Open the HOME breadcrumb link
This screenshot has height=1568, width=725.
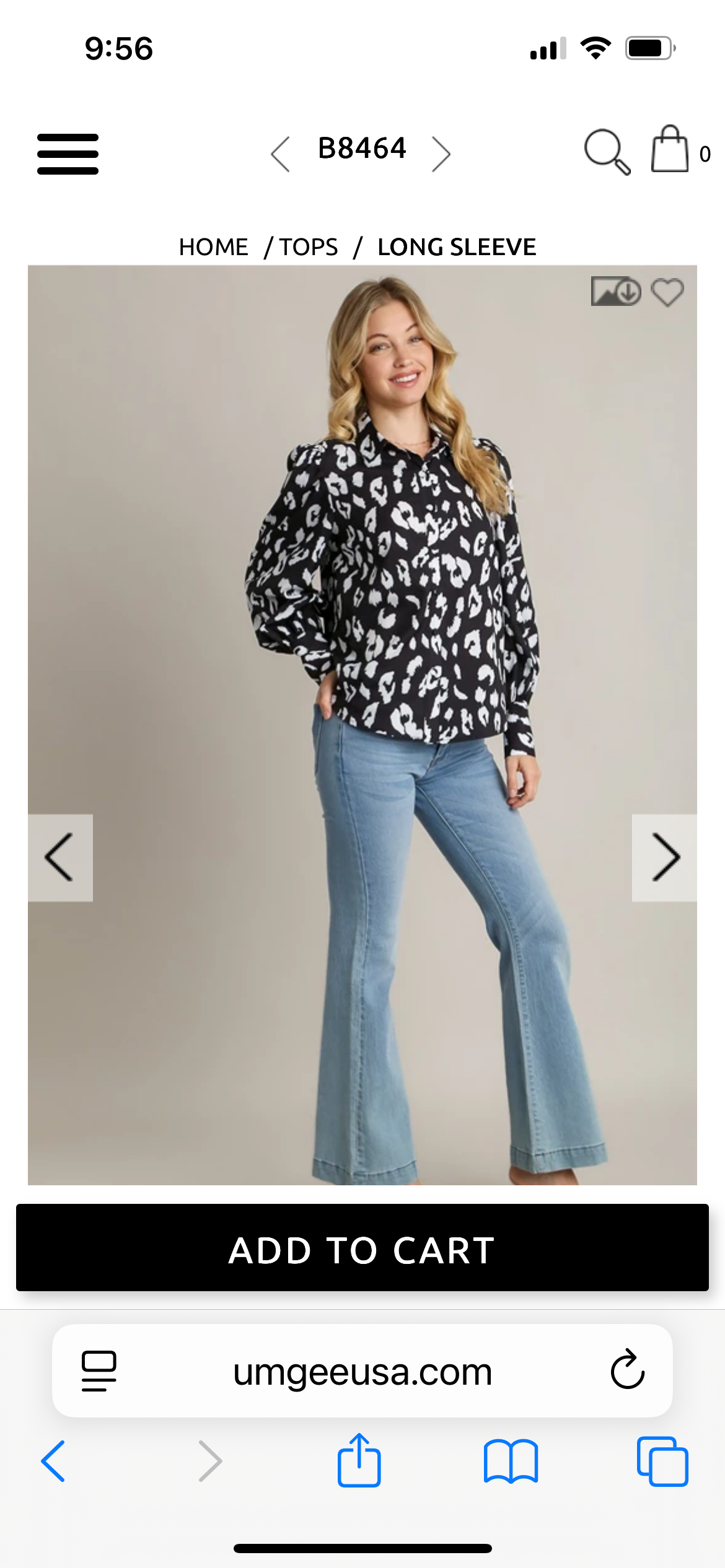point(213,247)
